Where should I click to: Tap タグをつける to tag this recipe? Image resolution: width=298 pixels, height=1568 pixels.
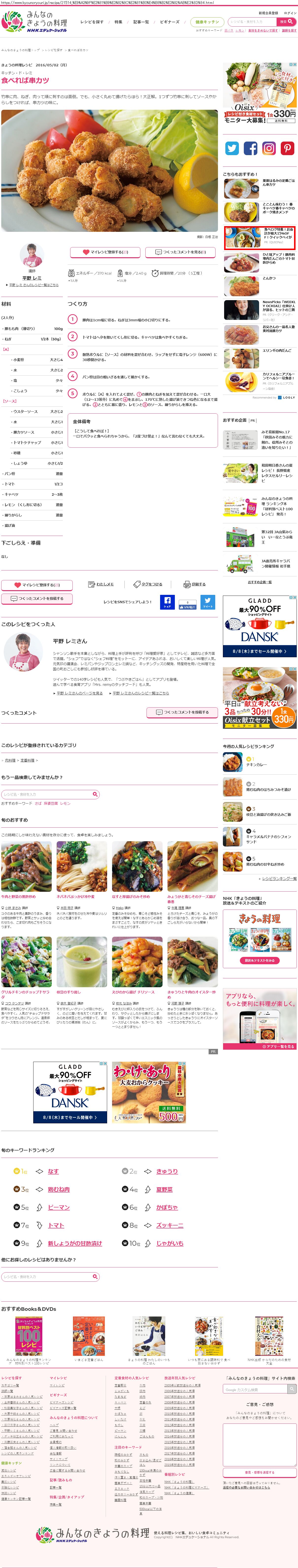(148, 584)
